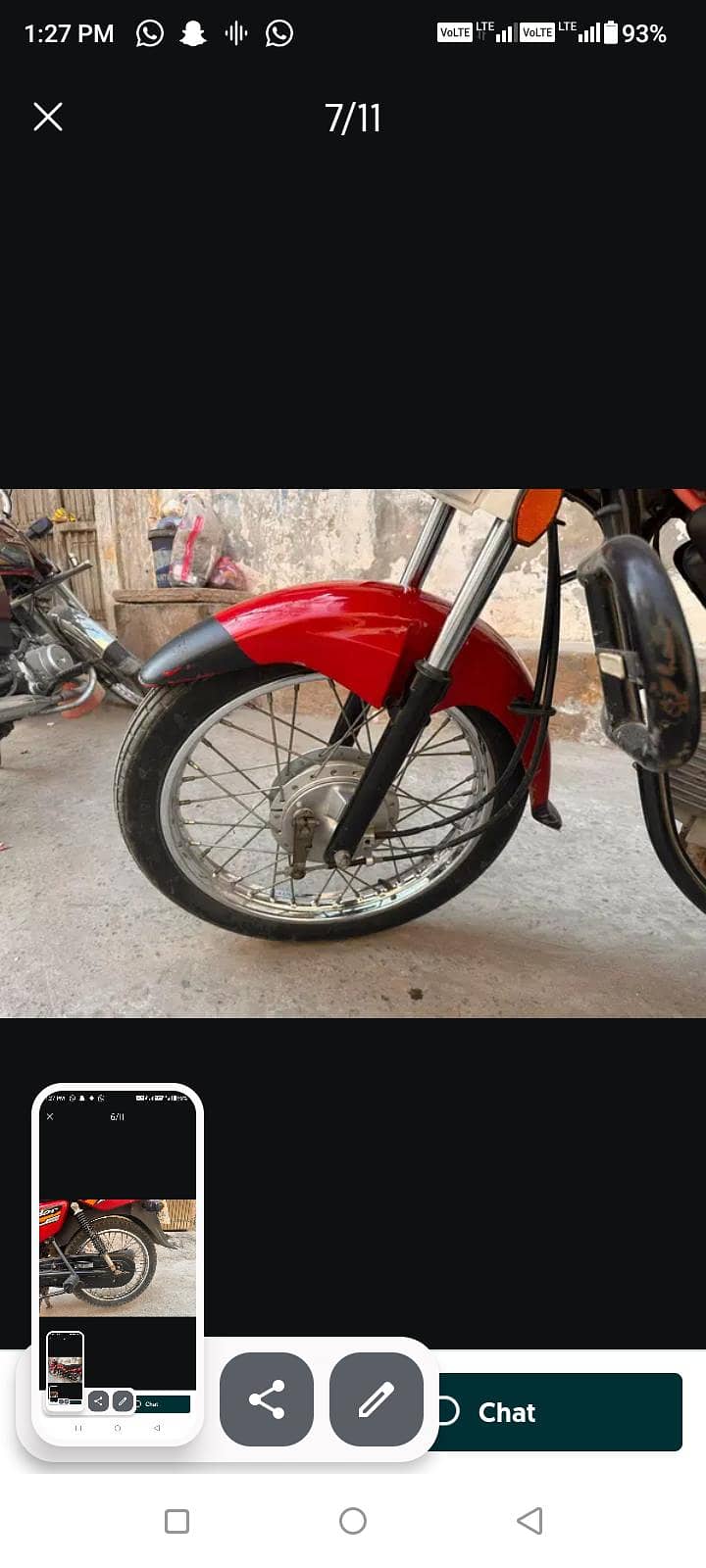This screenshot has width=706, height=1568.
Task: Tap the WhatsApp icon in status bar
Action: click(x=149, y=32)
